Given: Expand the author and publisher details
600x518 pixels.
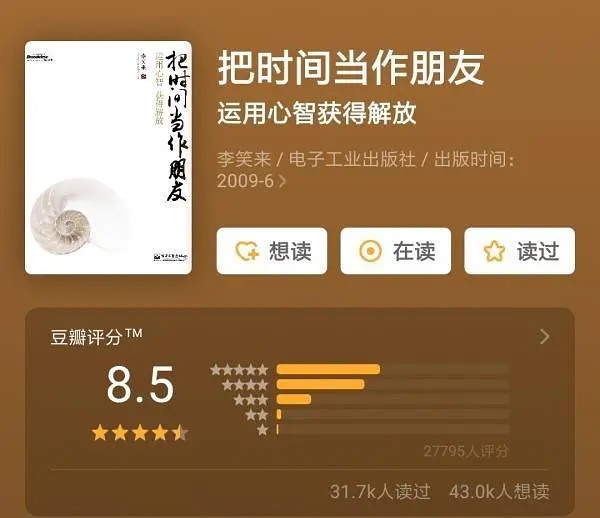Looking at the screenshot, I should [282, 182].
